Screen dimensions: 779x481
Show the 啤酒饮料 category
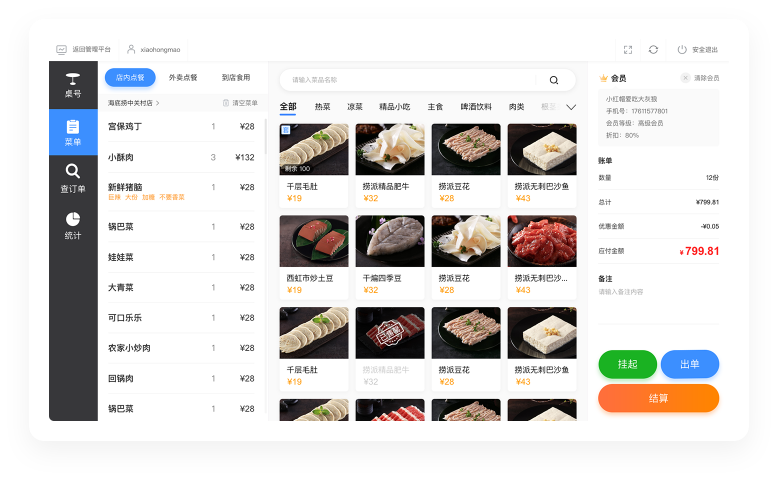pos(476,107)
